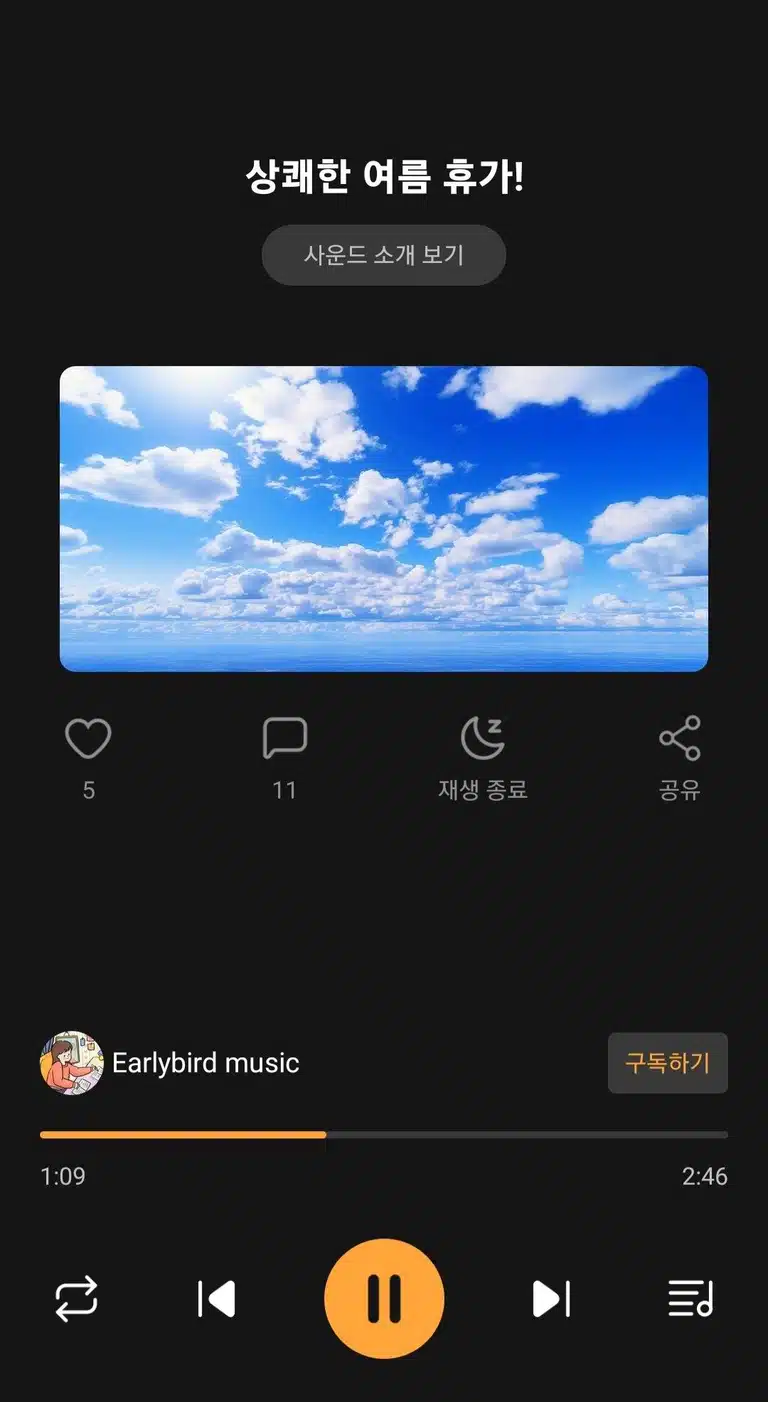Screen dimensions: 768x1402
Task: Open the comments speech bubble
Action: pyautogui.click(x=284, y=739)
